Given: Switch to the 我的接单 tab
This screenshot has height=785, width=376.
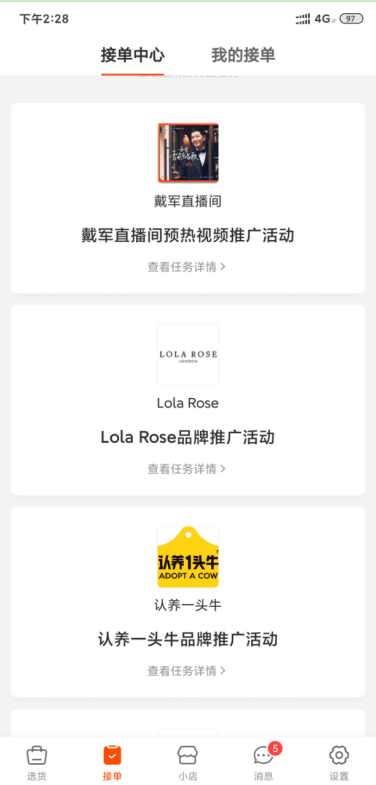Looking at the screenshot, I should coord(243,55).
